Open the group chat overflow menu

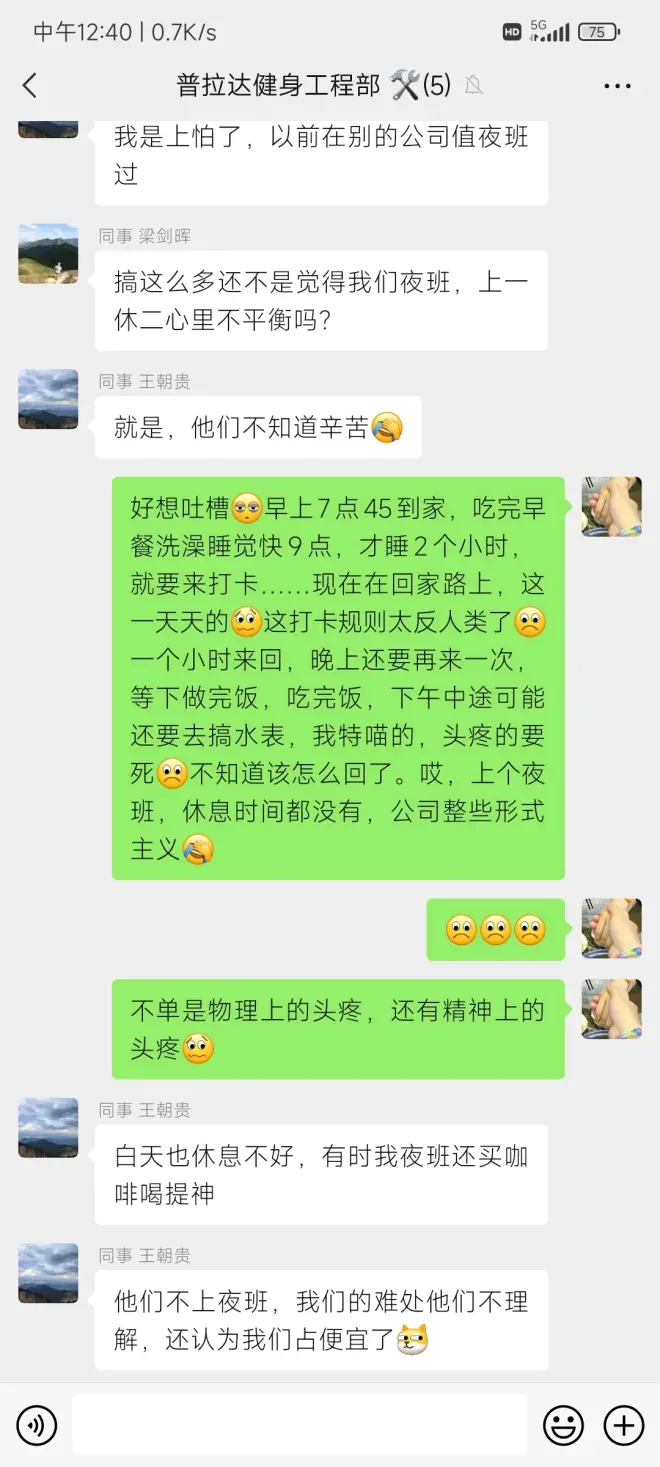tap(617, 87)
